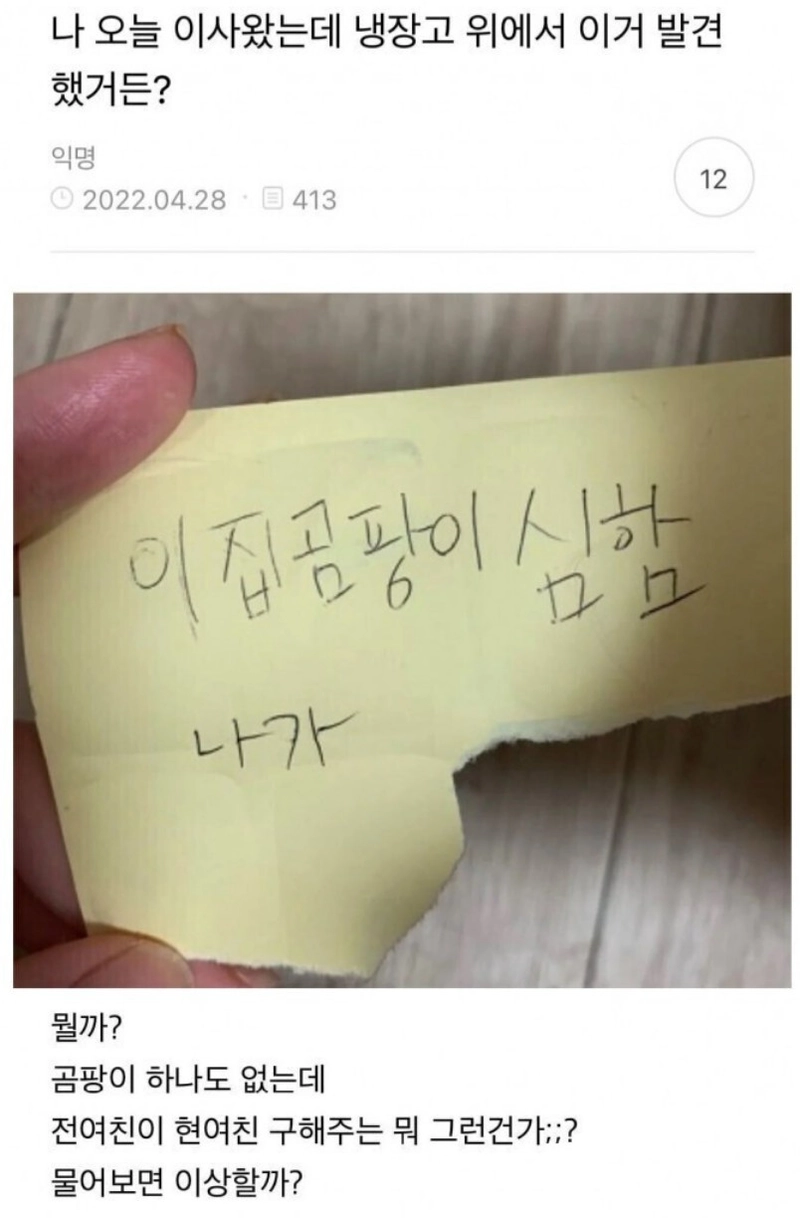Open the 12 comments bubble
This screenshot has height=1218, width=800.
coord(714,181)
